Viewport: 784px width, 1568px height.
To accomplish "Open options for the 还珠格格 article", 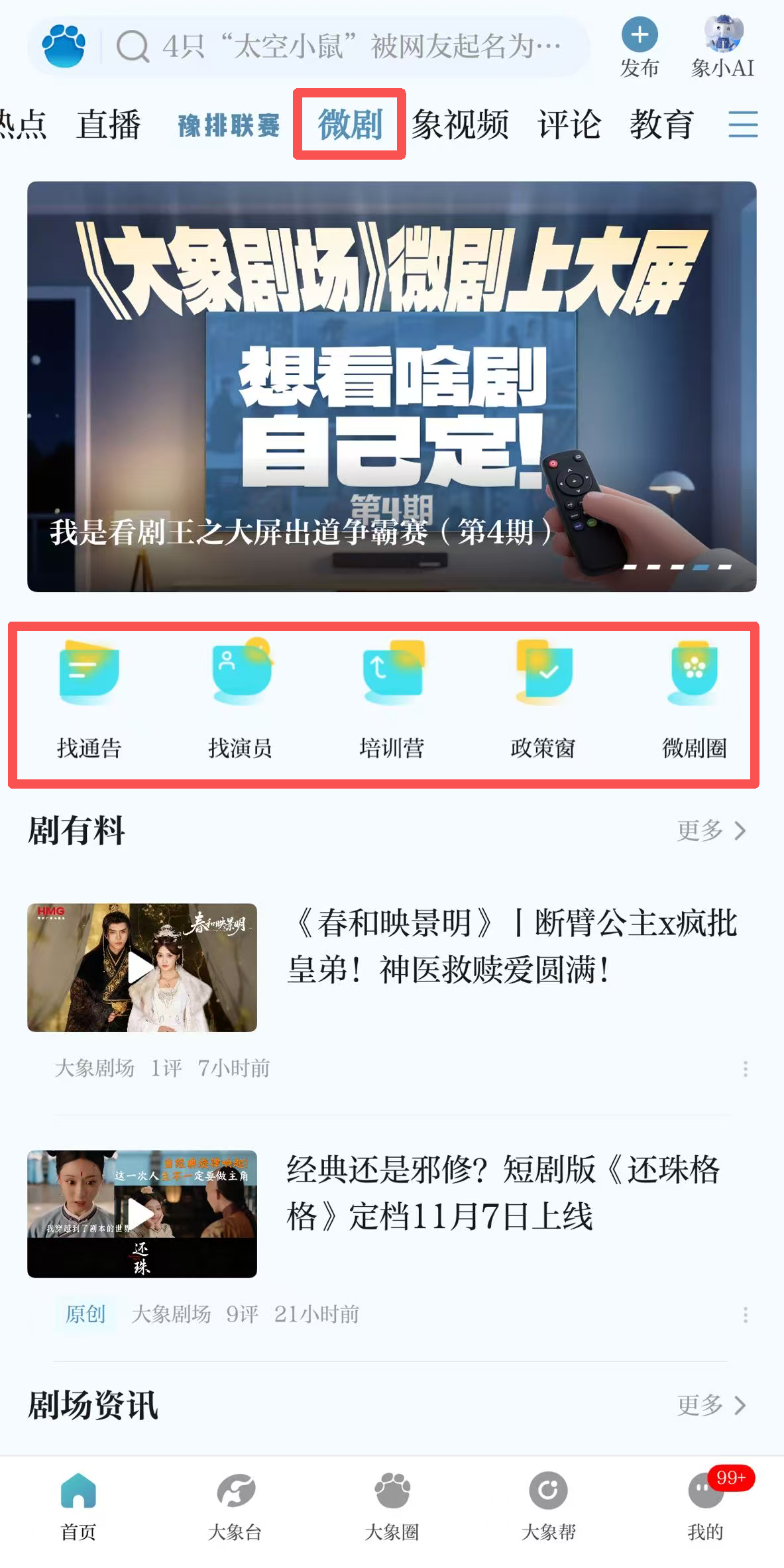I will point(746,1314).
